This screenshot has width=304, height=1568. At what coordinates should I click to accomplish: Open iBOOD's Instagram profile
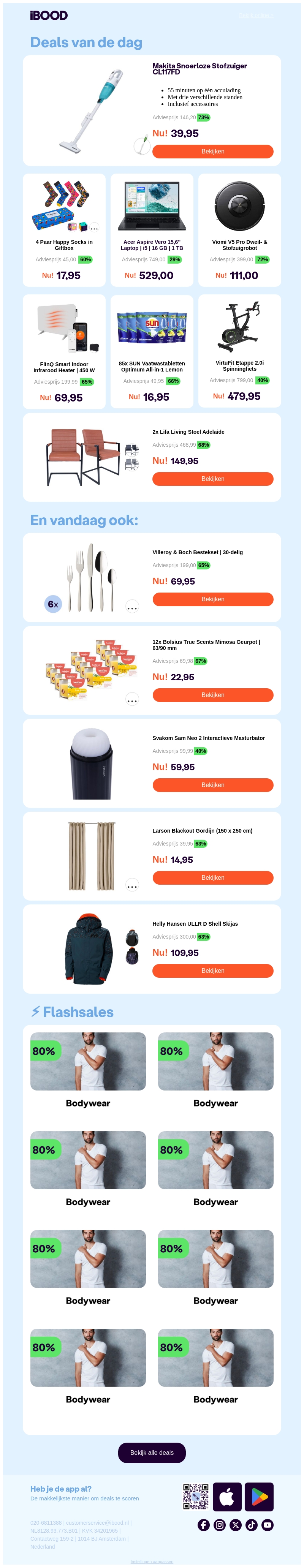click(219, 1524)
